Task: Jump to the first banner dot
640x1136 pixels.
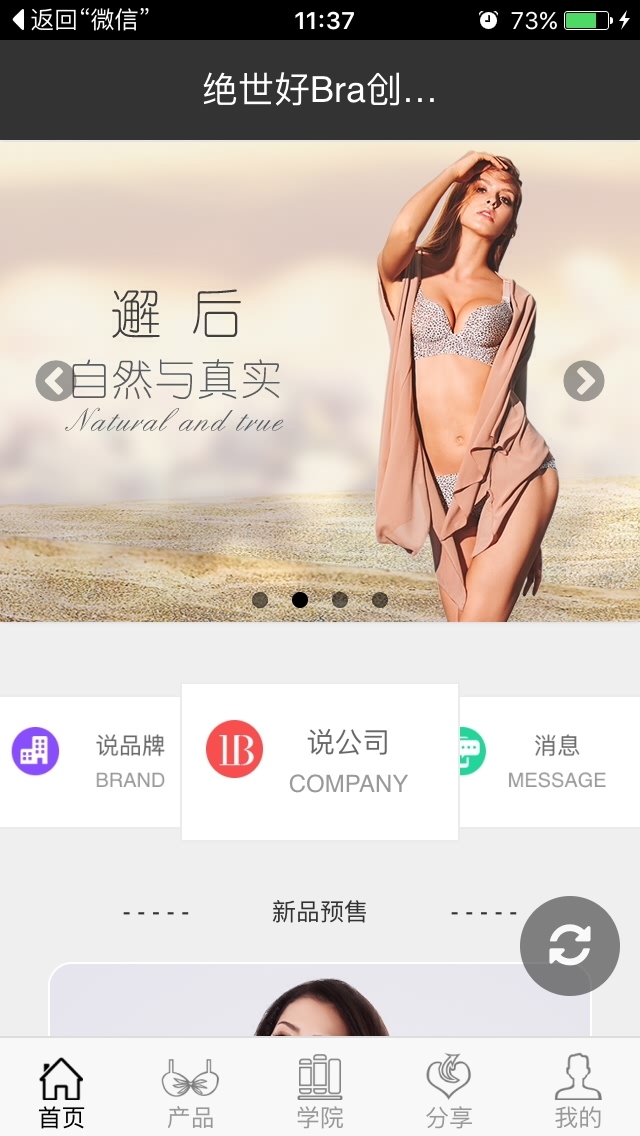Action: tap(260, 600)
